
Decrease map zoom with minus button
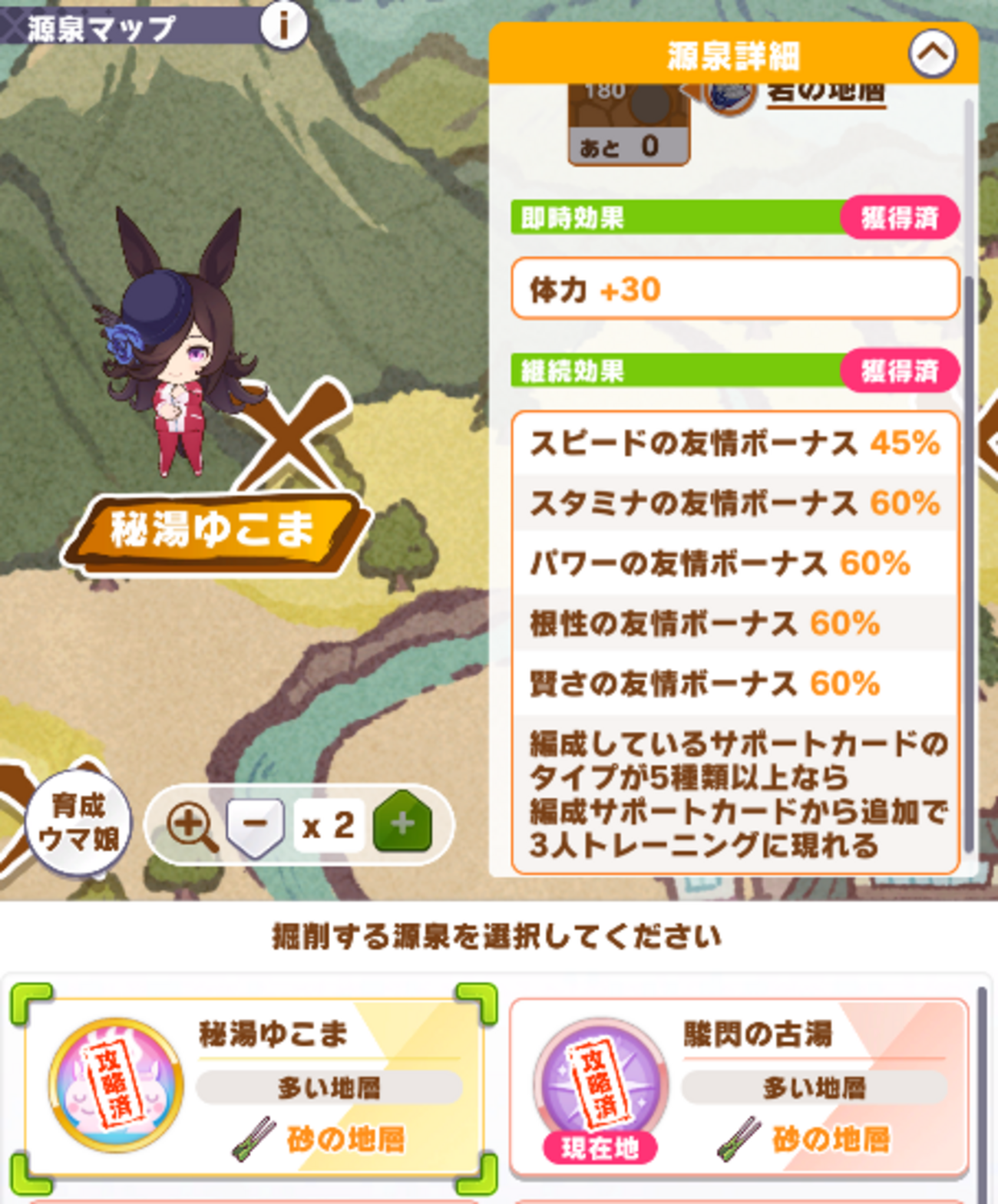(x=255, y=826)
